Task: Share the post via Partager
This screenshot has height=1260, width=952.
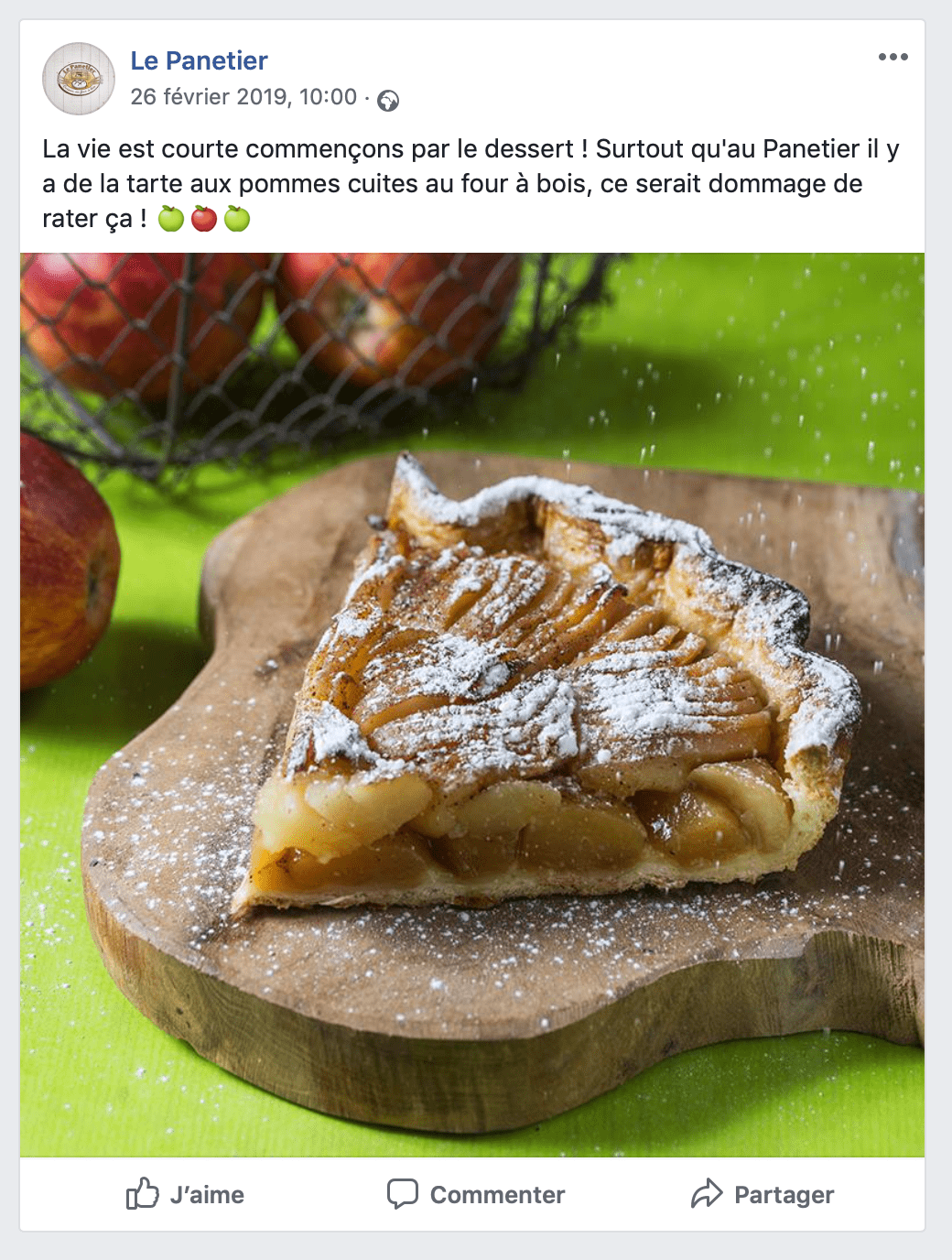Action: (763, 1194)
